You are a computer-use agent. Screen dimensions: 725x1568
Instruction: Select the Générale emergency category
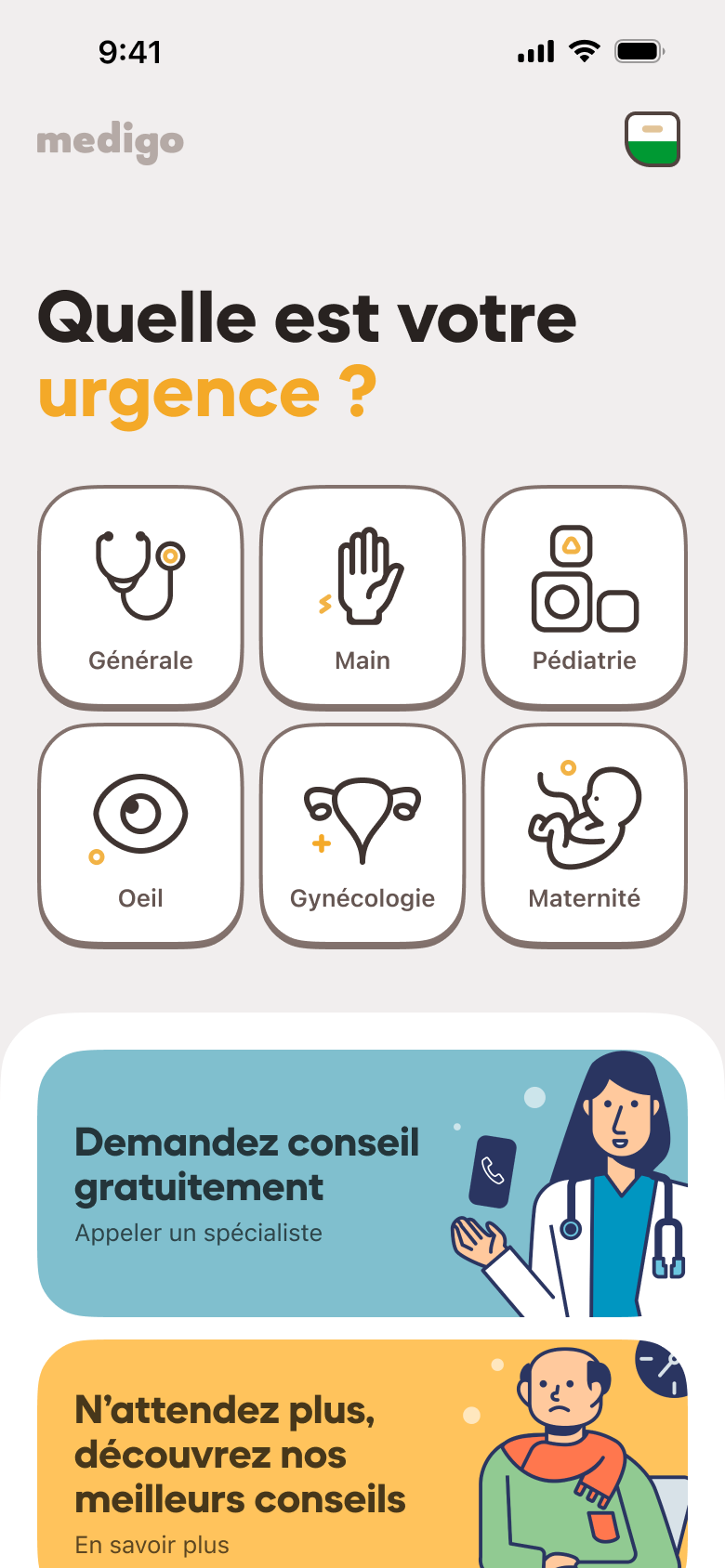coord(140,597)
